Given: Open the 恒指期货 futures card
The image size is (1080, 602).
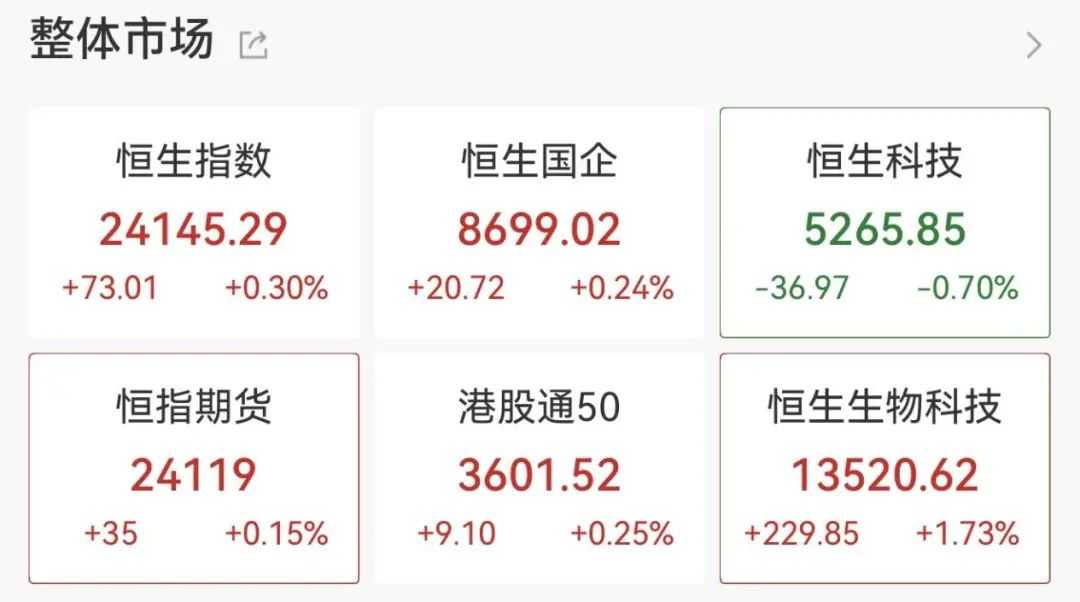Looking at the screenshot, I should coord(194,468).
